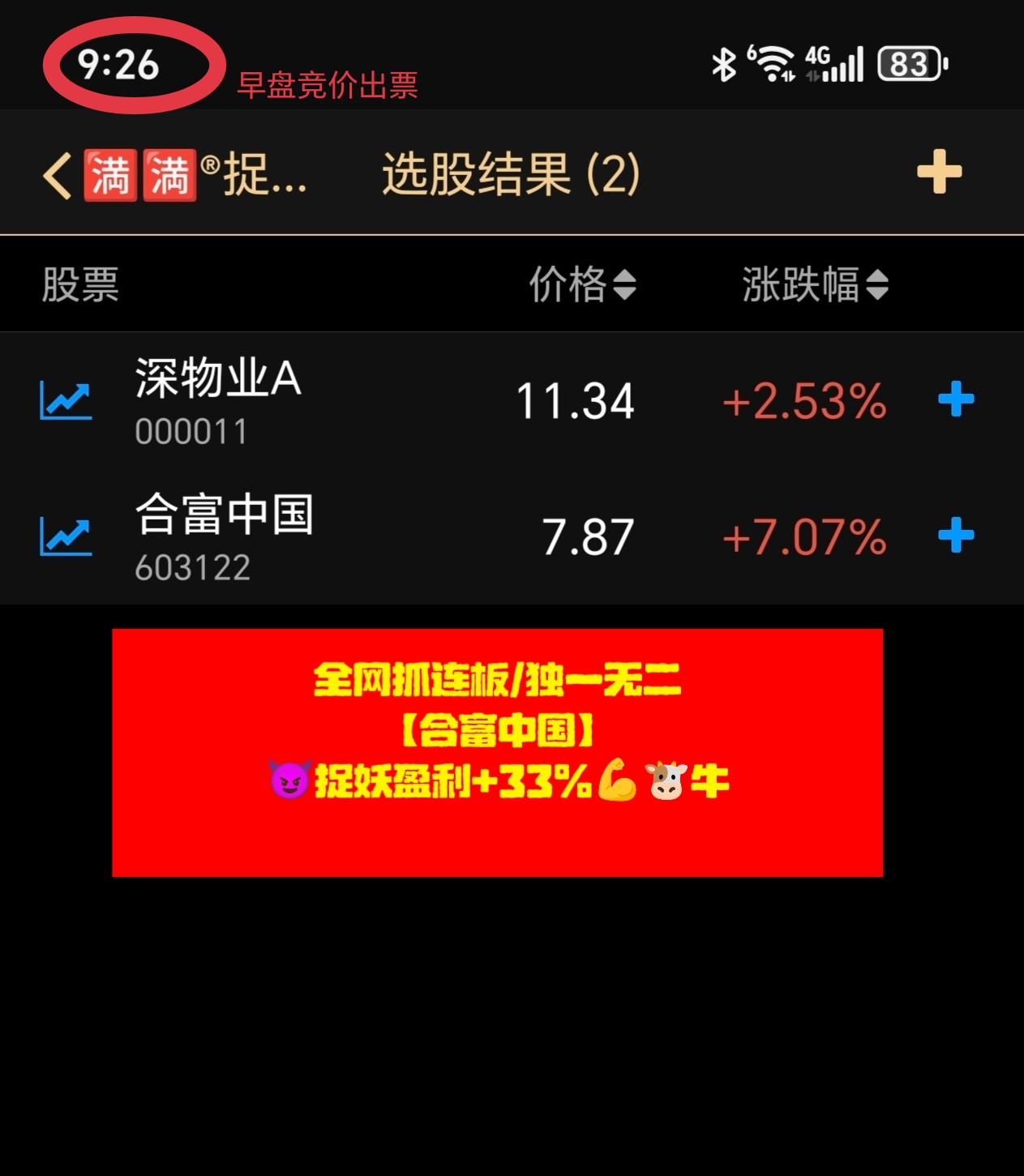Add 合富中国 with the blue plus
This screenshot has height=1176, width=1024.
956,536
